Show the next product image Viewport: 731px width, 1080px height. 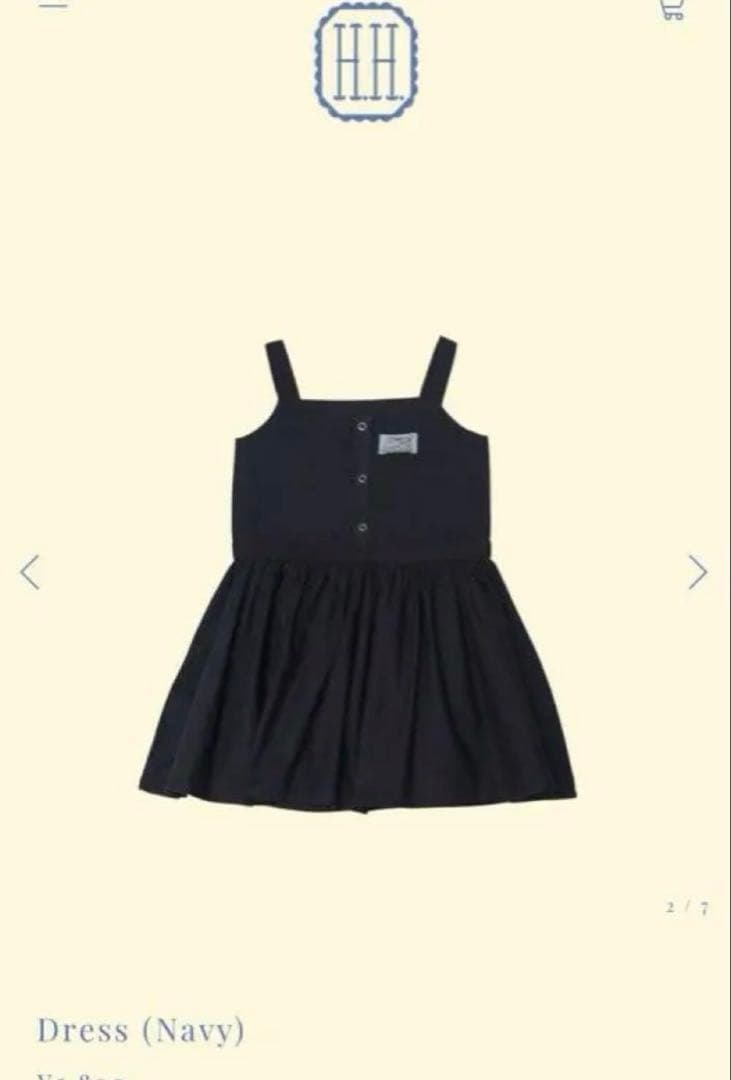(698, 572)
